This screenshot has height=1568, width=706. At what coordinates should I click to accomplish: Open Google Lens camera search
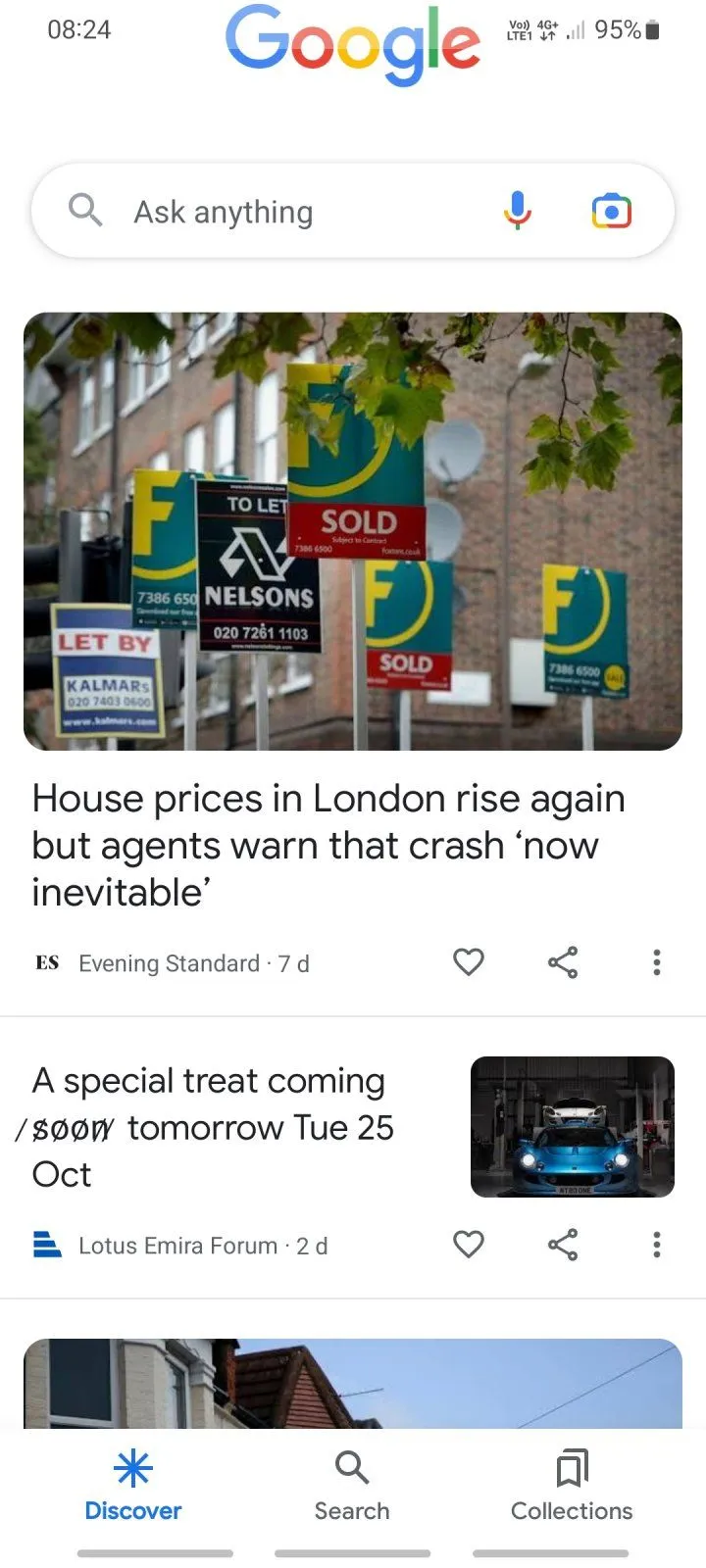(611, 212)
